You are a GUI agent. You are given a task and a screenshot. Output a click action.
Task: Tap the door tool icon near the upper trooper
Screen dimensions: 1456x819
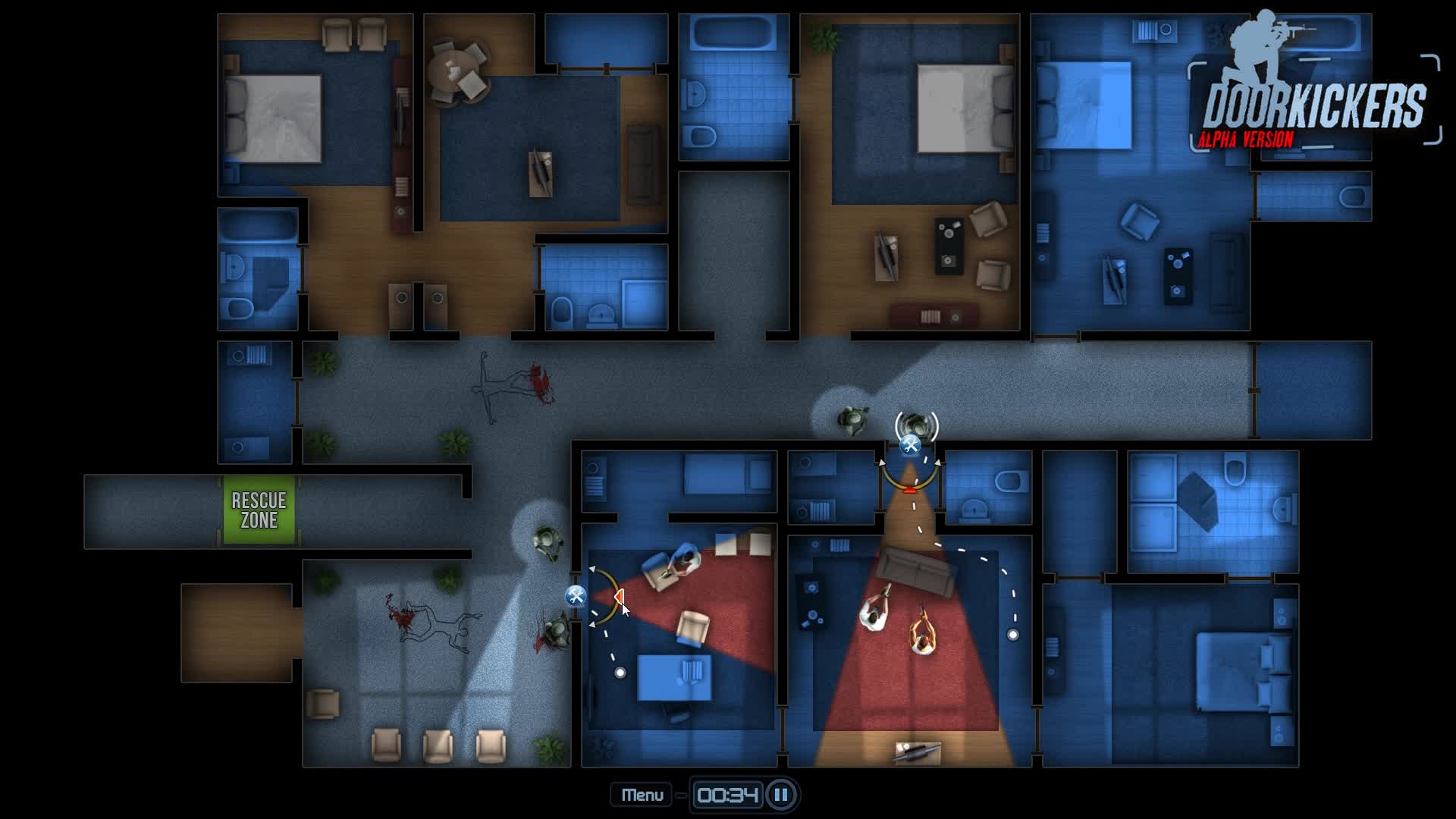click(910, 445)
